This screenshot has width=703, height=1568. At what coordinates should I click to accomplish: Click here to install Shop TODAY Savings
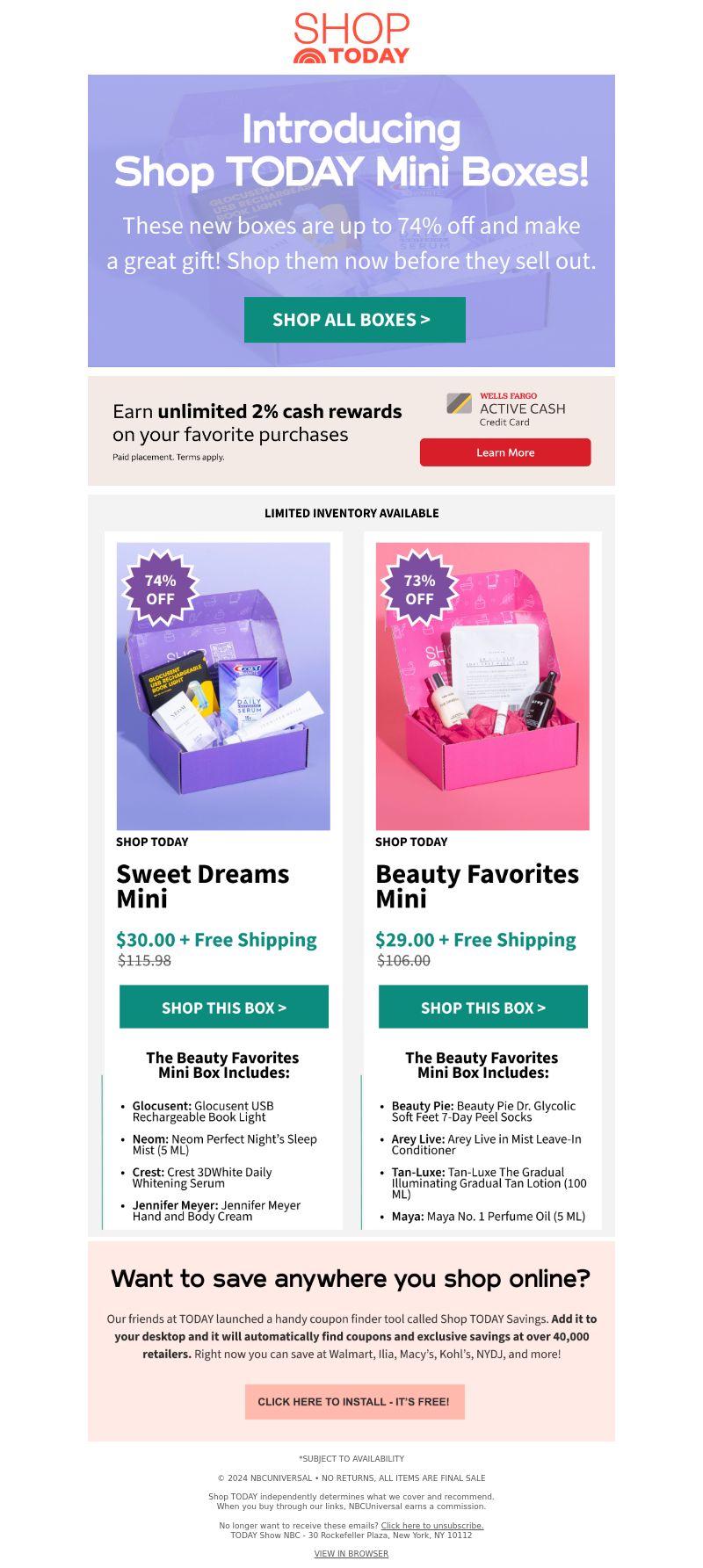click(354, 1401)
